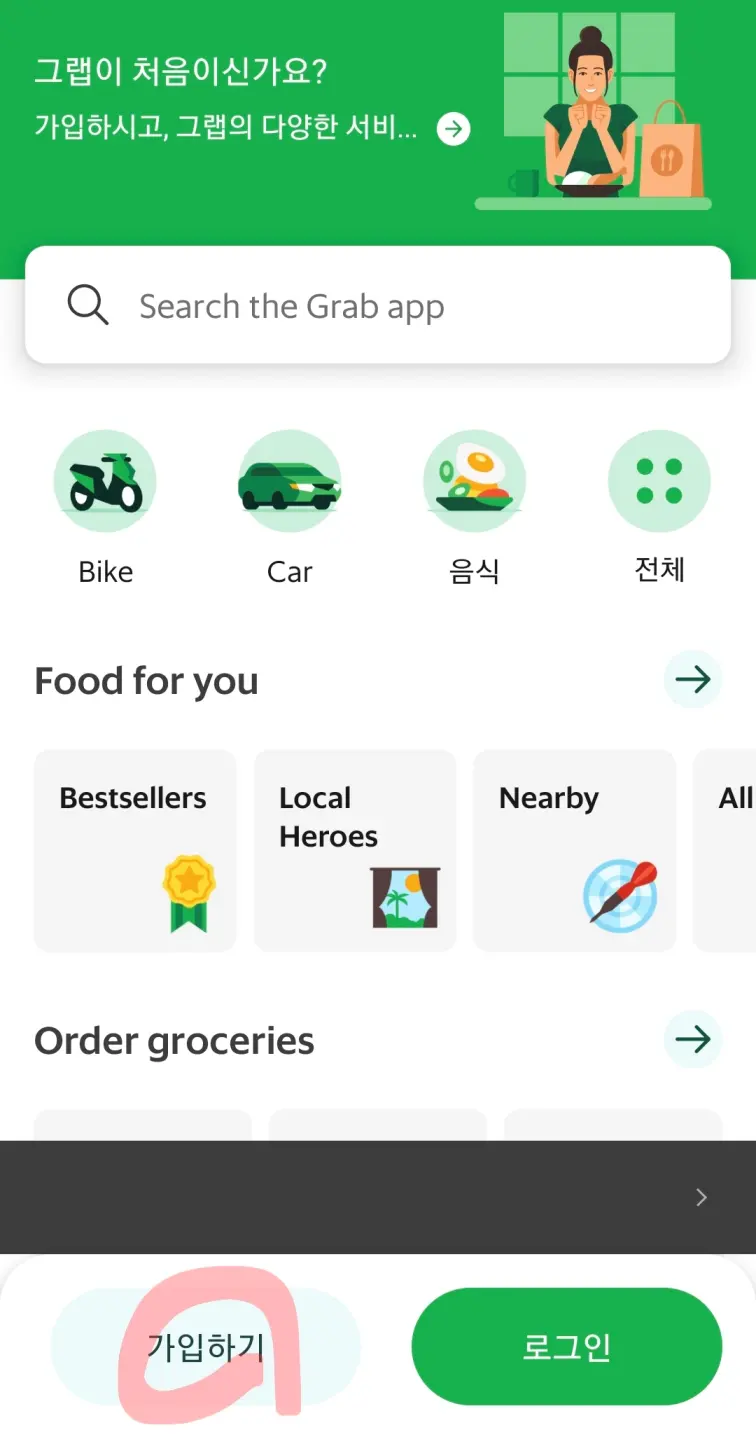
Task: Tap the arrow on the signup banner
Action: (453, 129)
